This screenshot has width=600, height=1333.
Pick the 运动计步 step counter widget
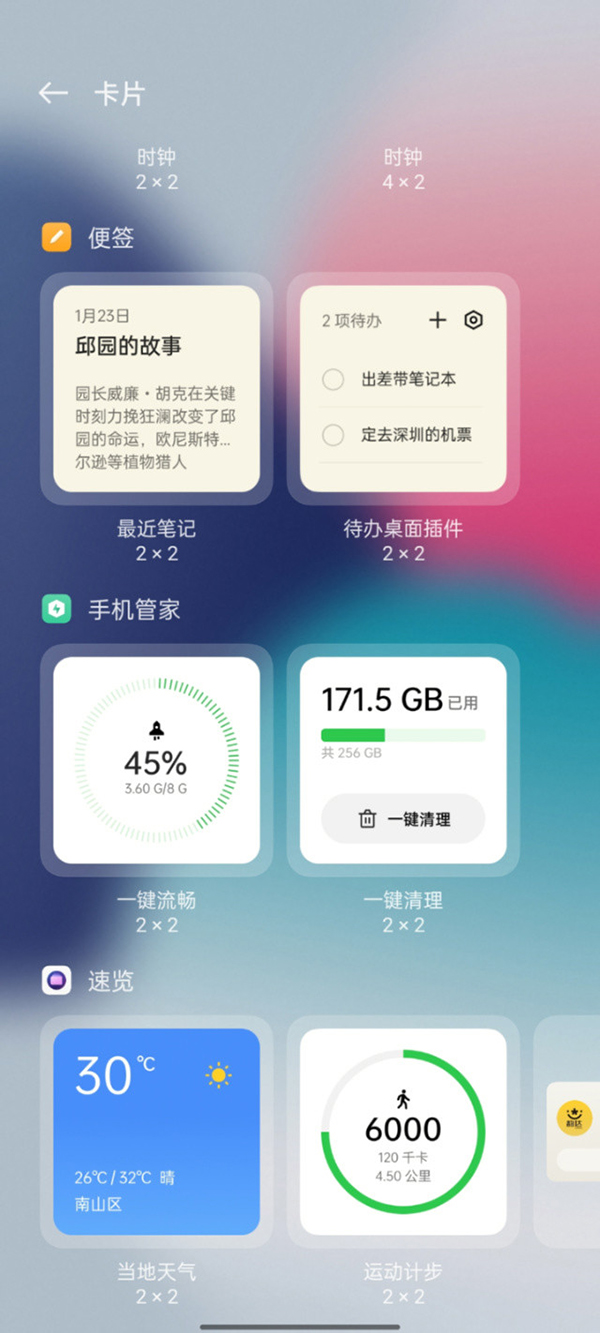coord(403,1132)
